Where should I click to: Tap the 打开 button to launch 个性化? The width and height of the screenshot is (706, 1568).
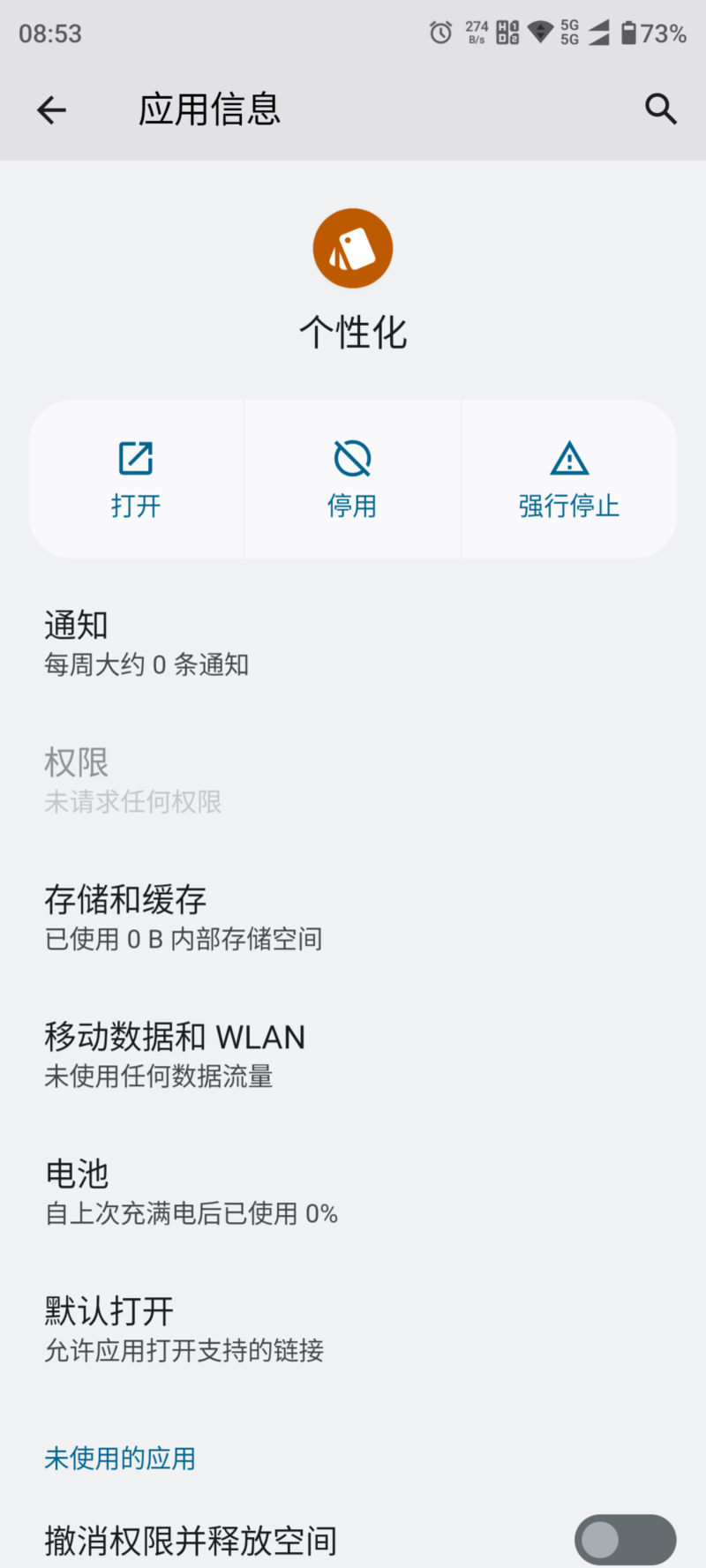(x=136, y=479)
